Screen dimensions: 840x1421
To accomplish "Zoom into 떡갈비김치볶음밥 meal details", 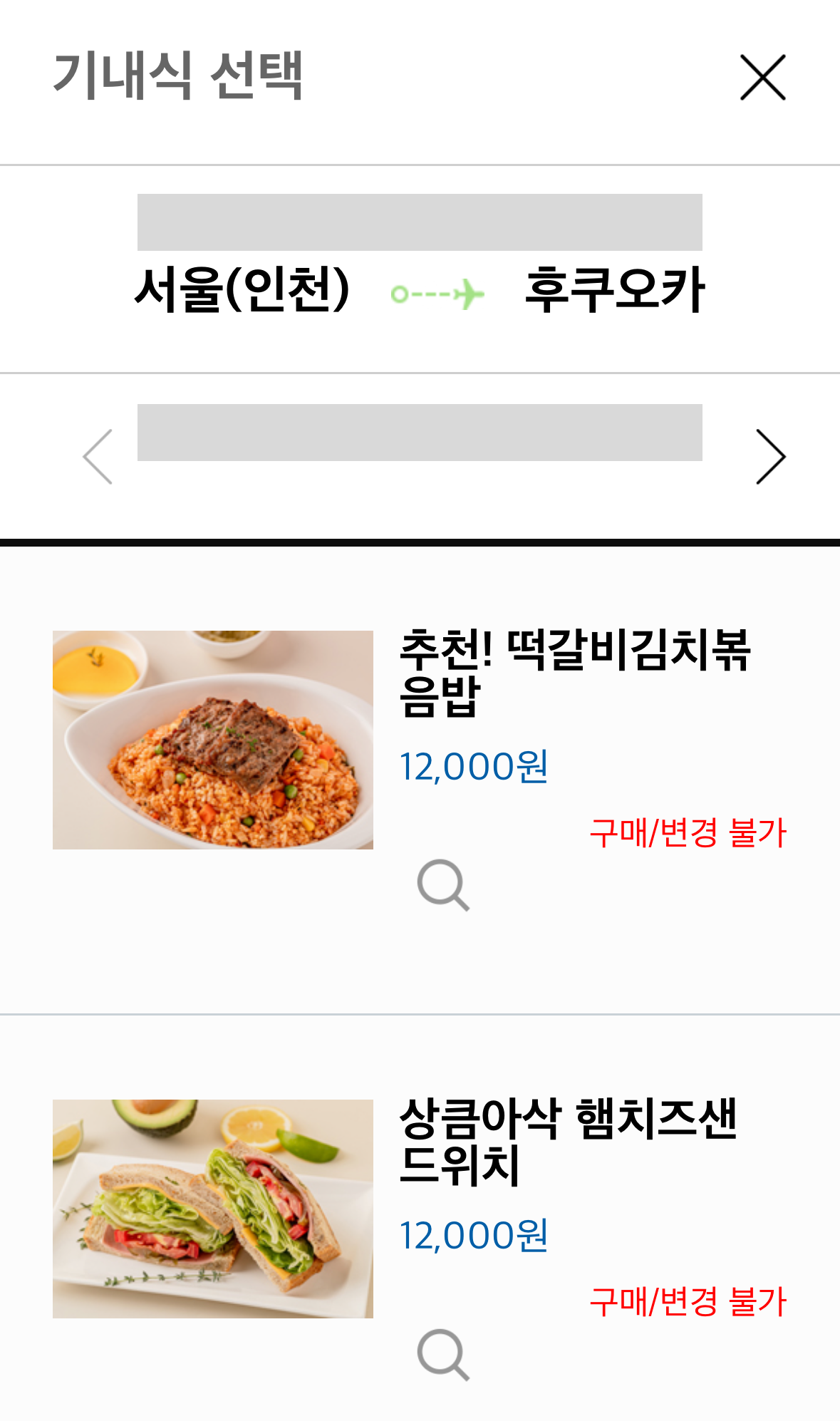I will tap(443, 885).
